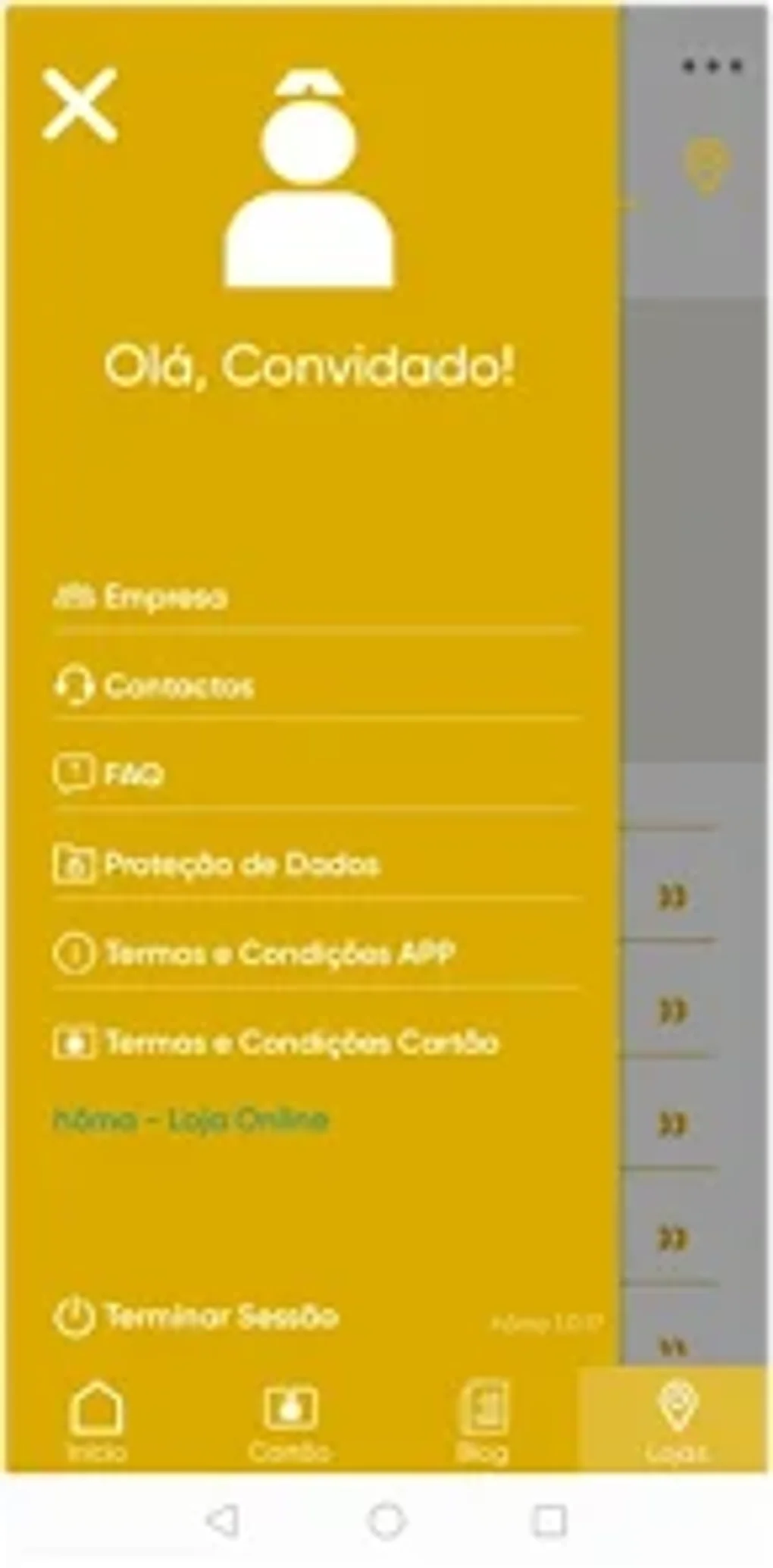
Task: Tap the system back button
Action: tap(223, 1519)
